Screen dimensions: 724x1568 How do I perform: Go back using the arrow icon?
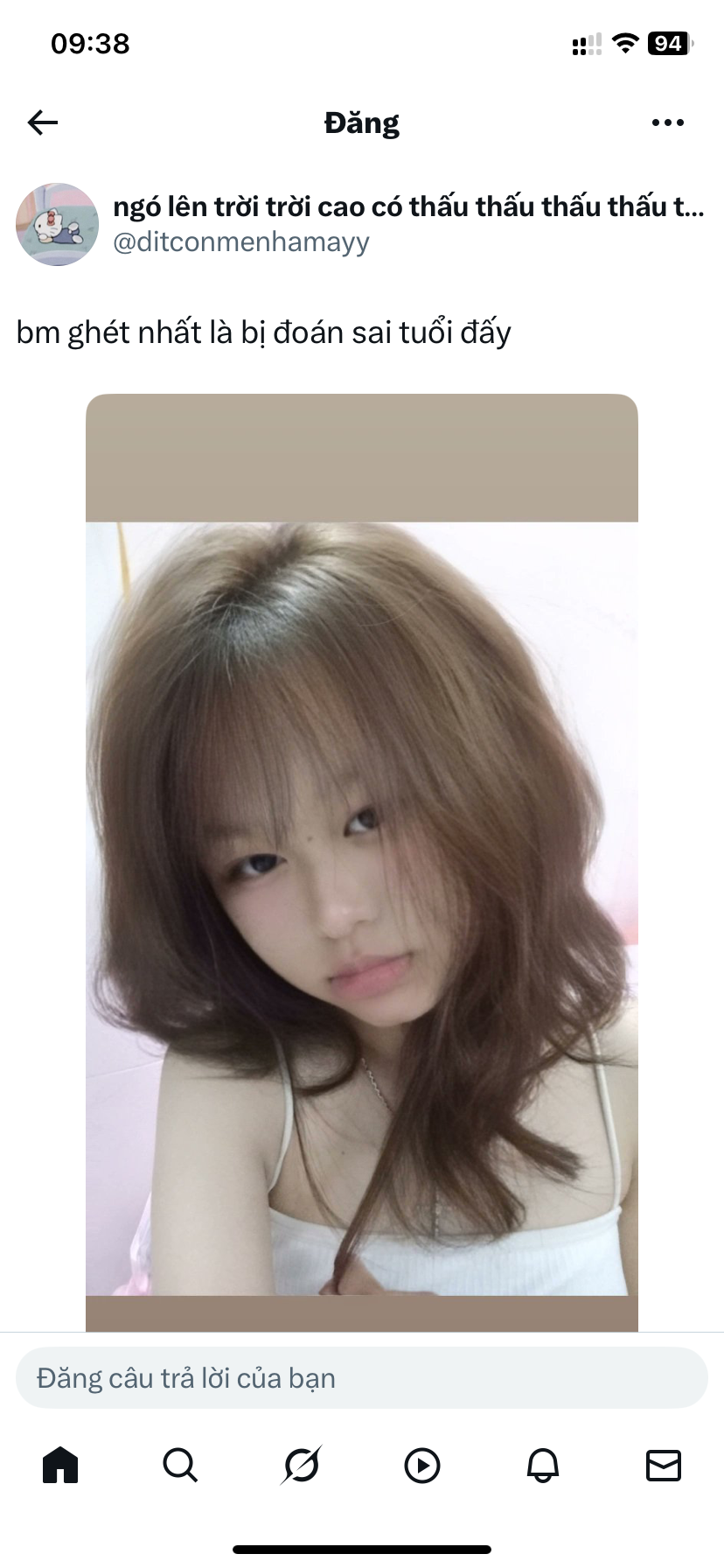(x=43, y=122)
